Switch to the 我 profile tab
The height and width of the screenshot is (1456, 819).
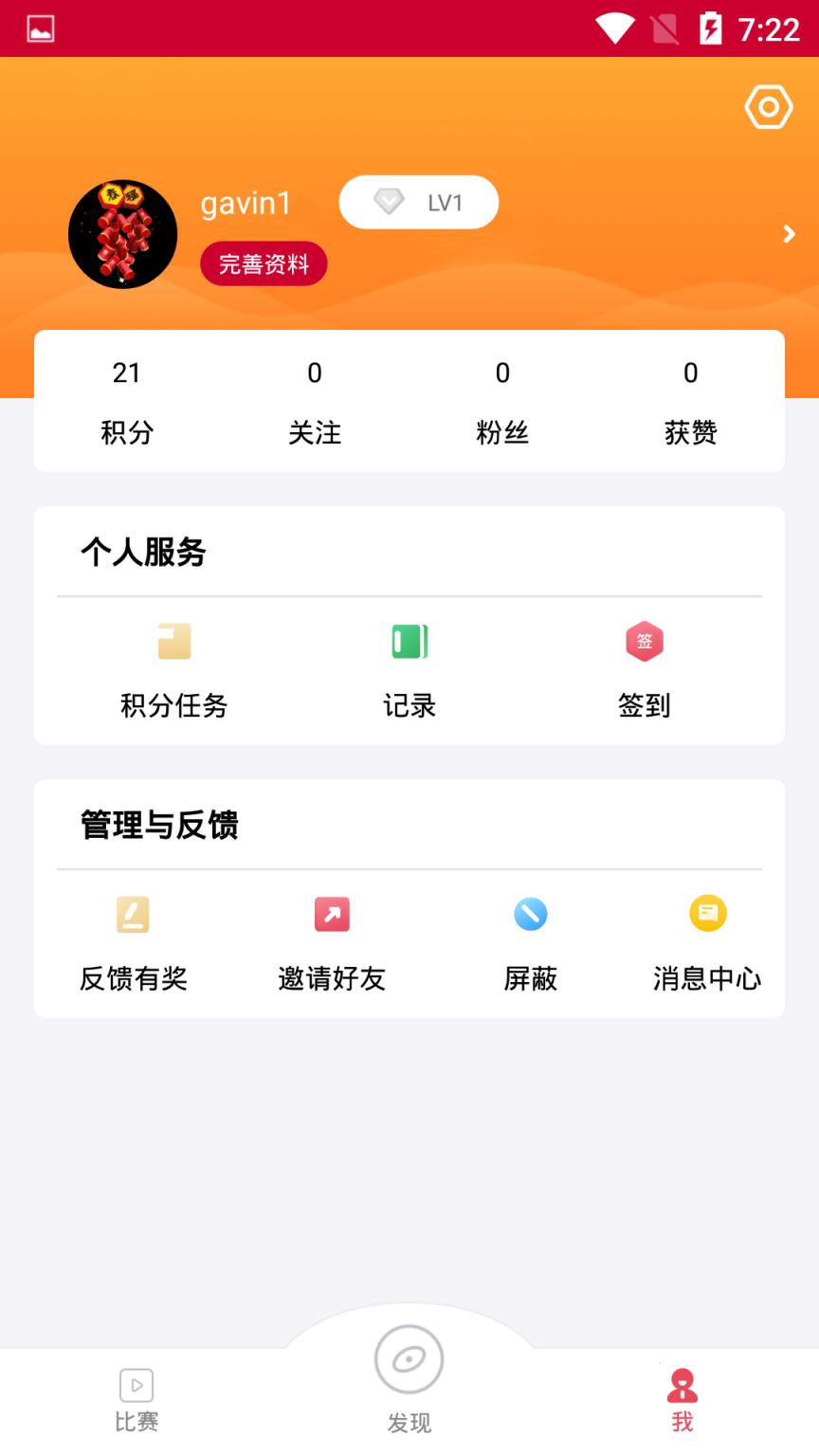[x=682, y=1398]
